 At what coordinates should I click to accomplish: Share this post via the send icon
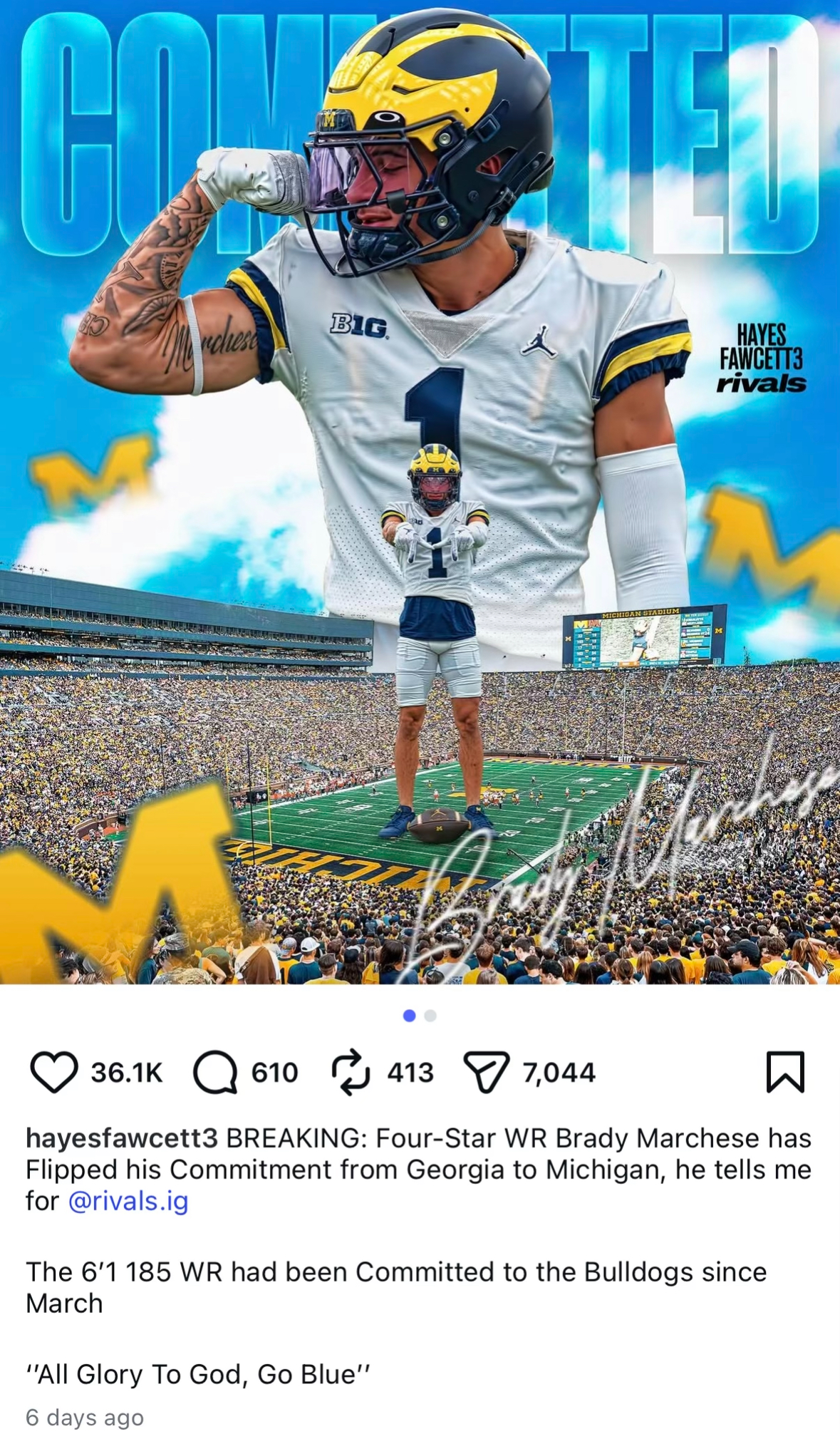[x=487, y=1072]
